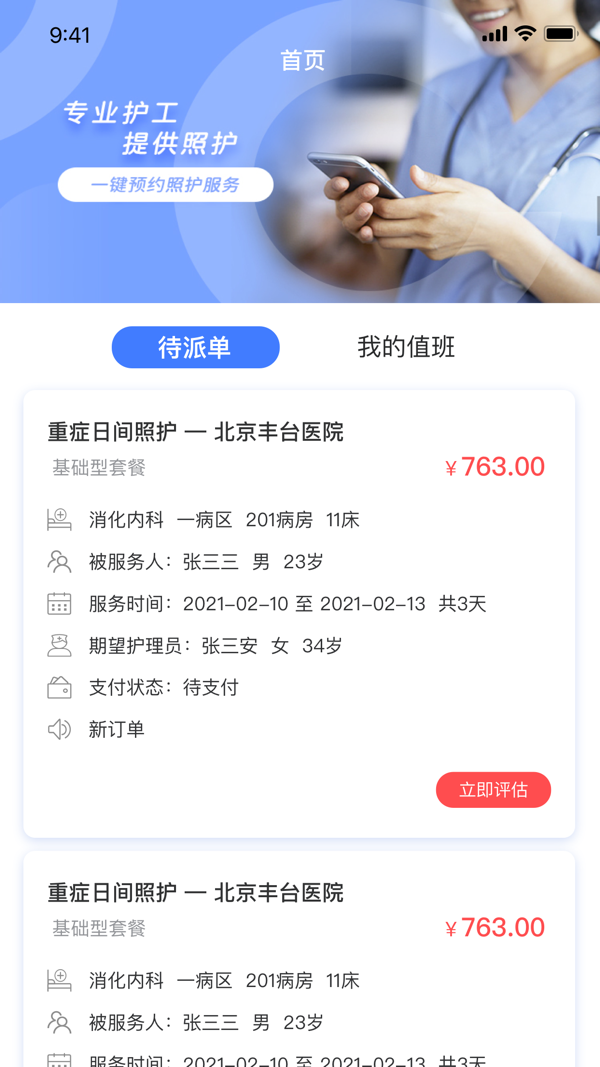Tap the 一键预约照护服务 banner button
The width and height of the screenshot is (600, 1067).
[166, 185]
